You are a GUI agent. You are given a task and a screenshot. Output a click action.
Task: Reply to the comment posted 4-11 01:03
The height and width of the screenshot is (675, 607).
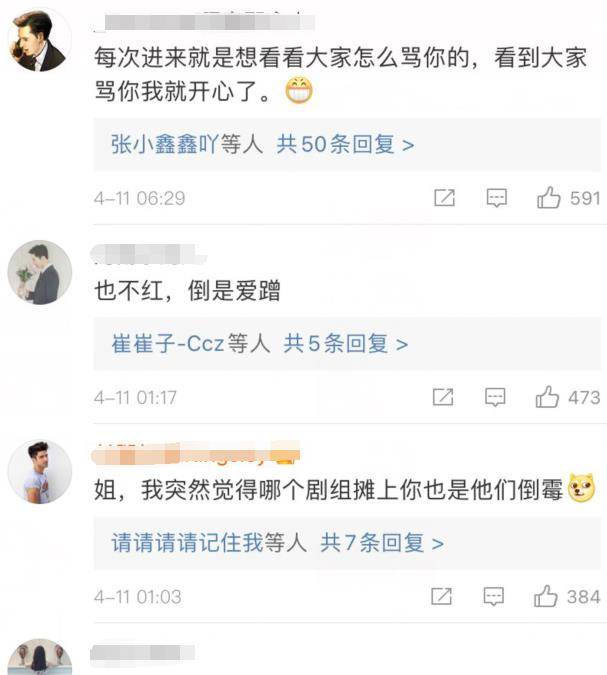click(496, 597)
